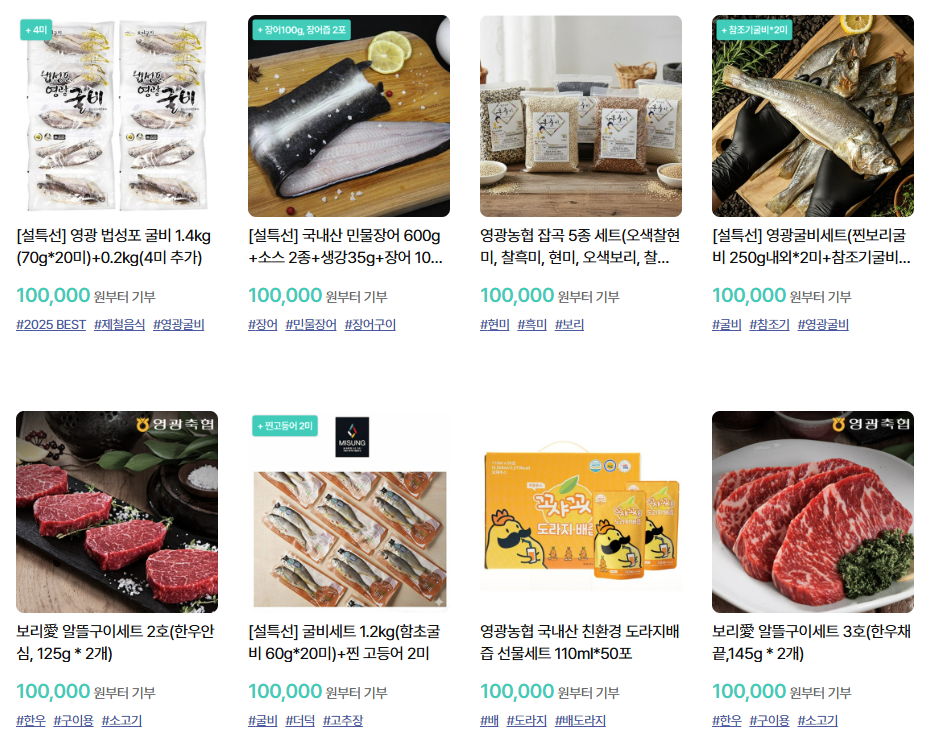Tap the #민물장어 hashtag link
Screen dimensions: 938x756
(x=311, y=324)
